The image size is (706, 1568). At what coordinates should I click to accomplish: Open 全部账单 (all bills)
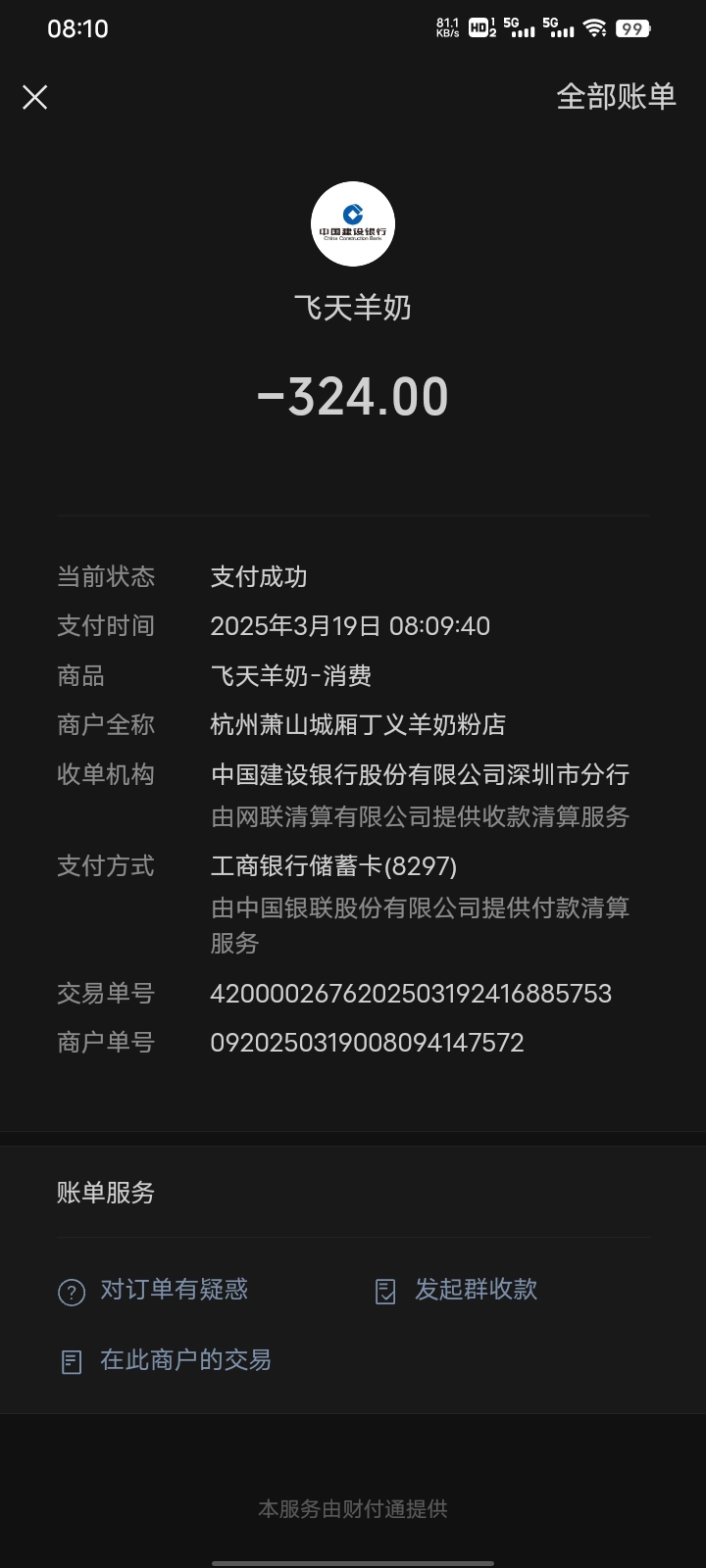[x=616, y=97]
